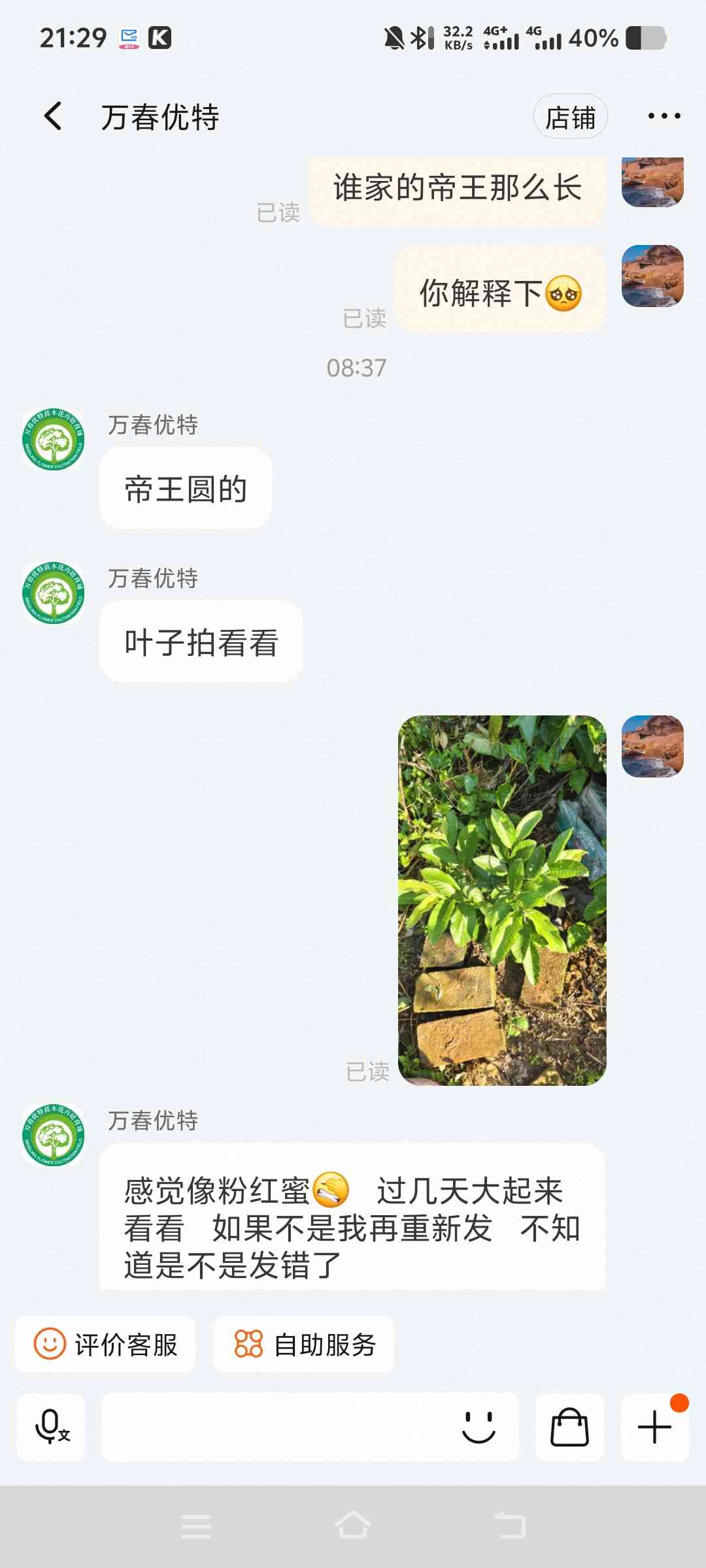Switch to voice input microphone
706x1568 pixels.
(x=52, y=1427)
